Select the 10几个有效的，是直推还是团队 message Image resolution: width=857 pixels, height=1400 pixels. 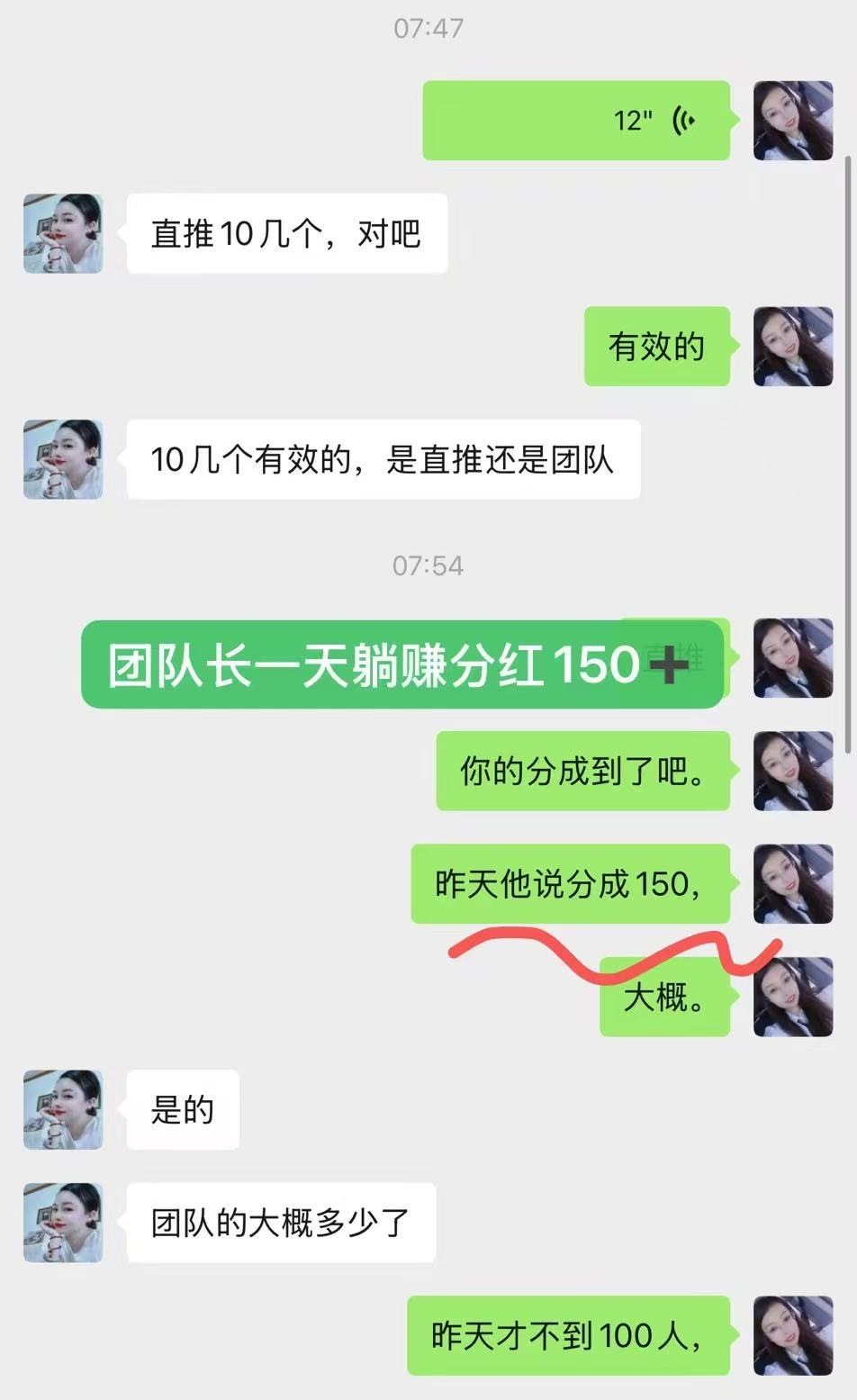point(383,459)
